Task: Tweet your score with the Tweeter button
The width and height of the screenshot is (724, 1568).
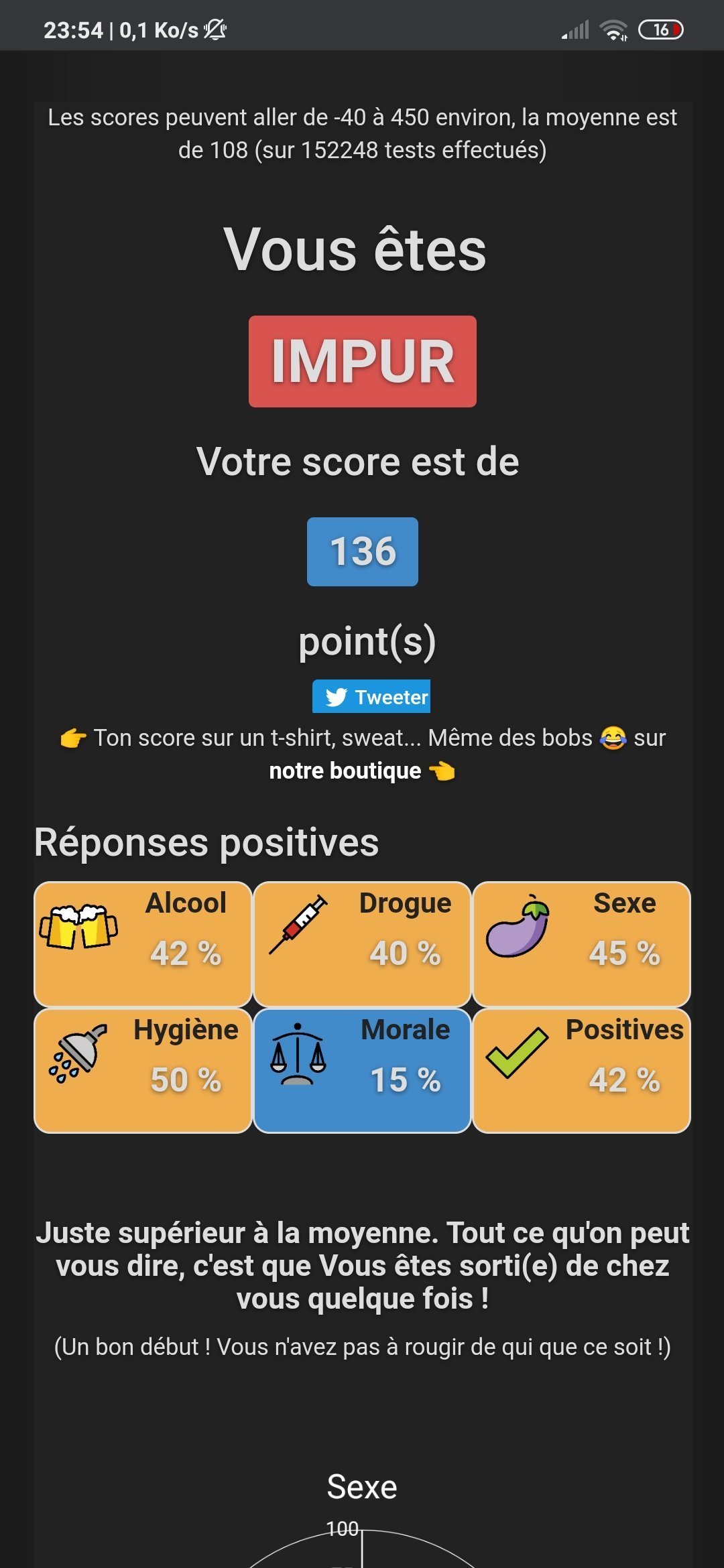Action: click(371, 697)
